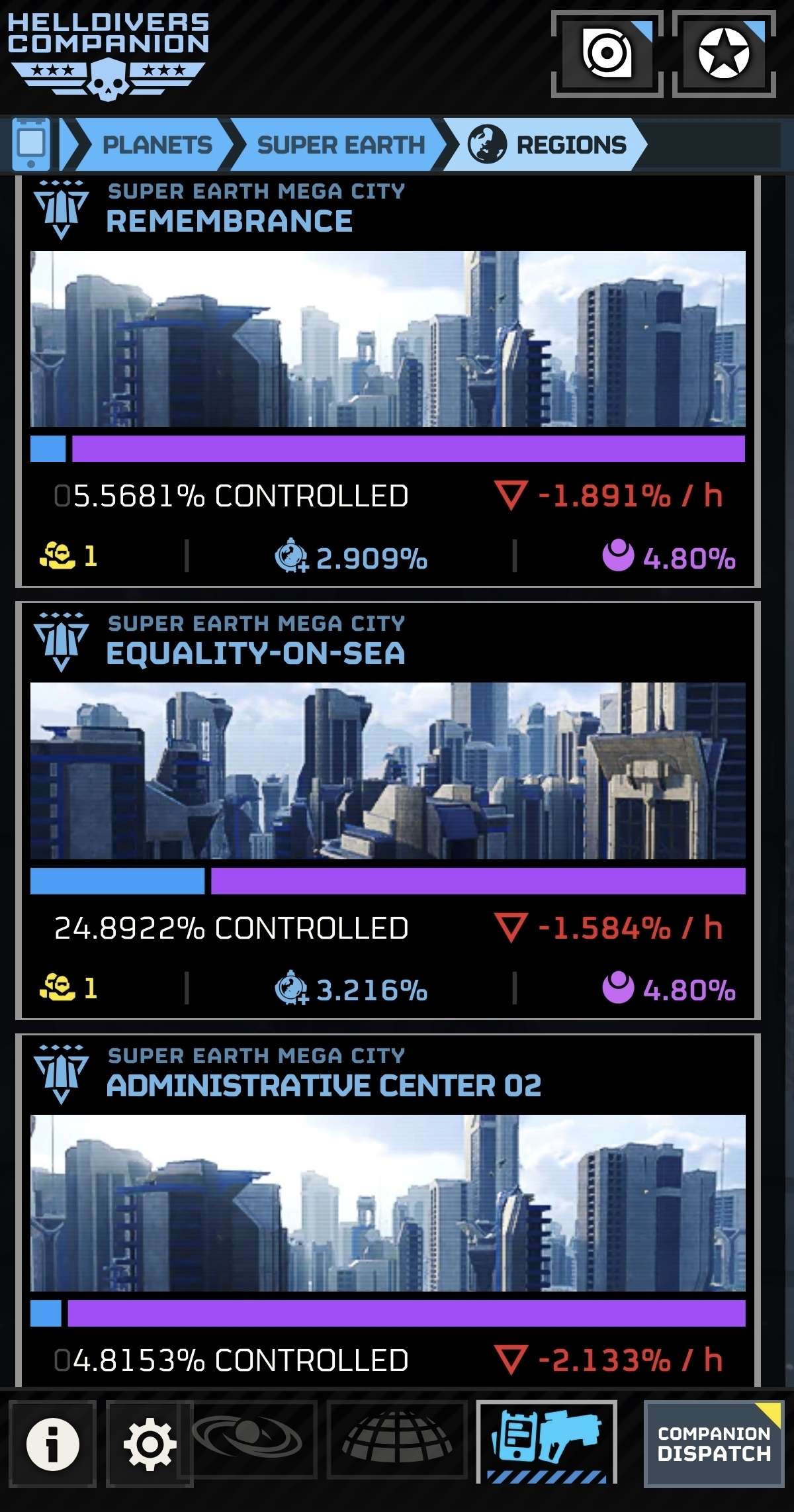Viewport: 794px width, 1512px height.
Task: Open the info button
Action: (52, 1443)
